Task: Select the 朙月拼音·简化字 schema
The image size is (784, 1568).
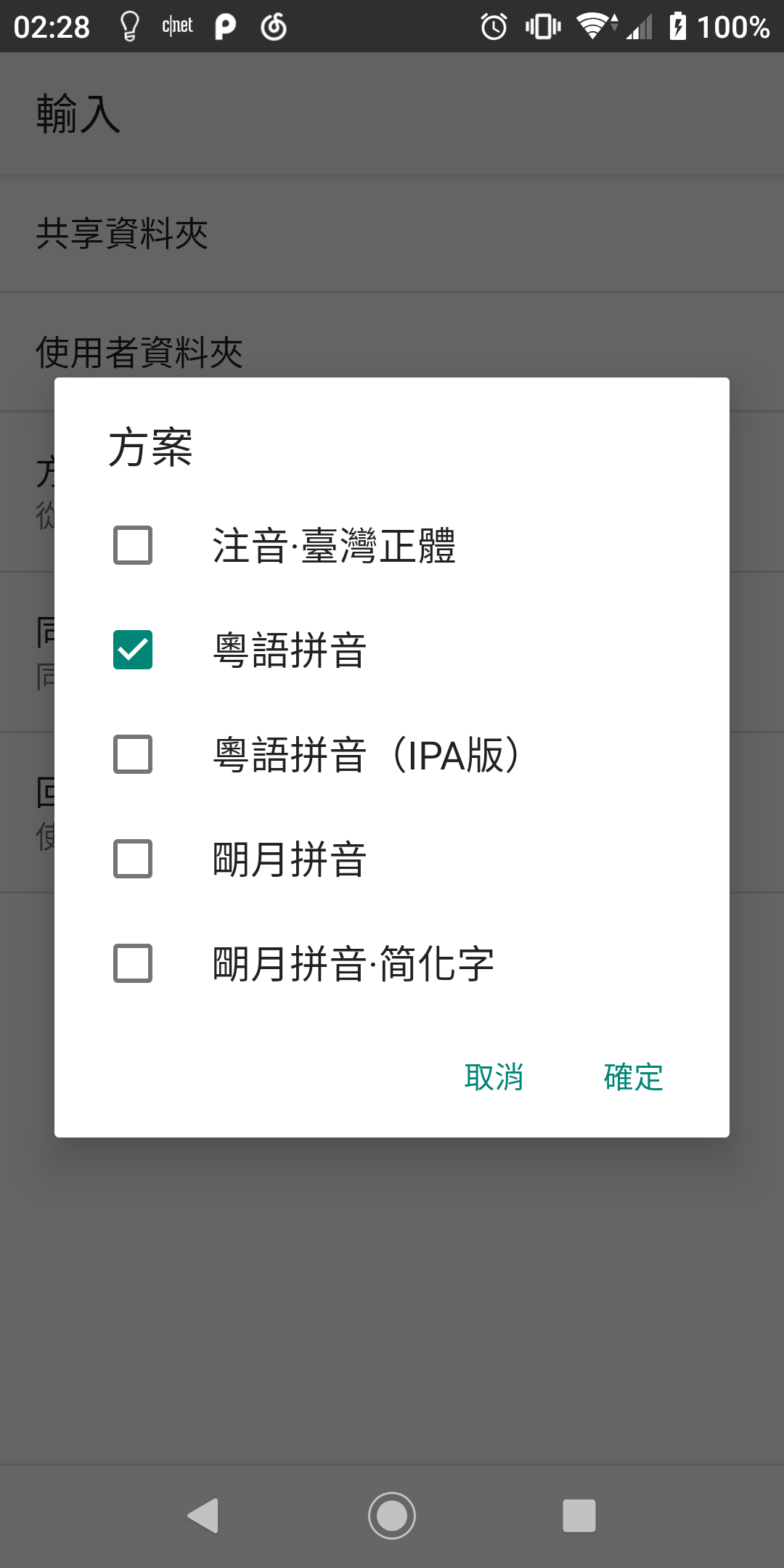Action: click(x=132, y=963)
